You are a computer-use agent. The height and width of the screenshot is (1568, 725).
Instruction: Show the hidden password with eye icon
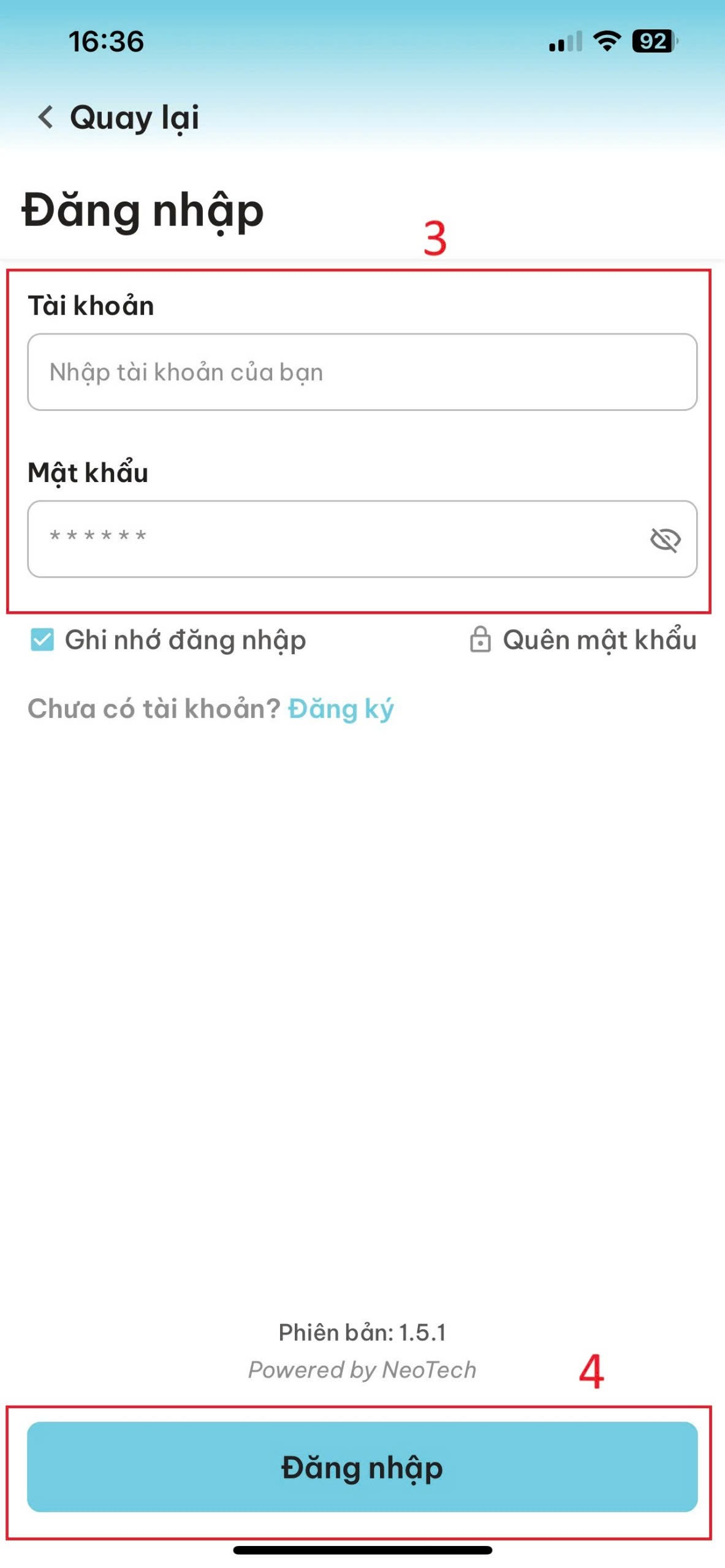(x=665, y=540)
